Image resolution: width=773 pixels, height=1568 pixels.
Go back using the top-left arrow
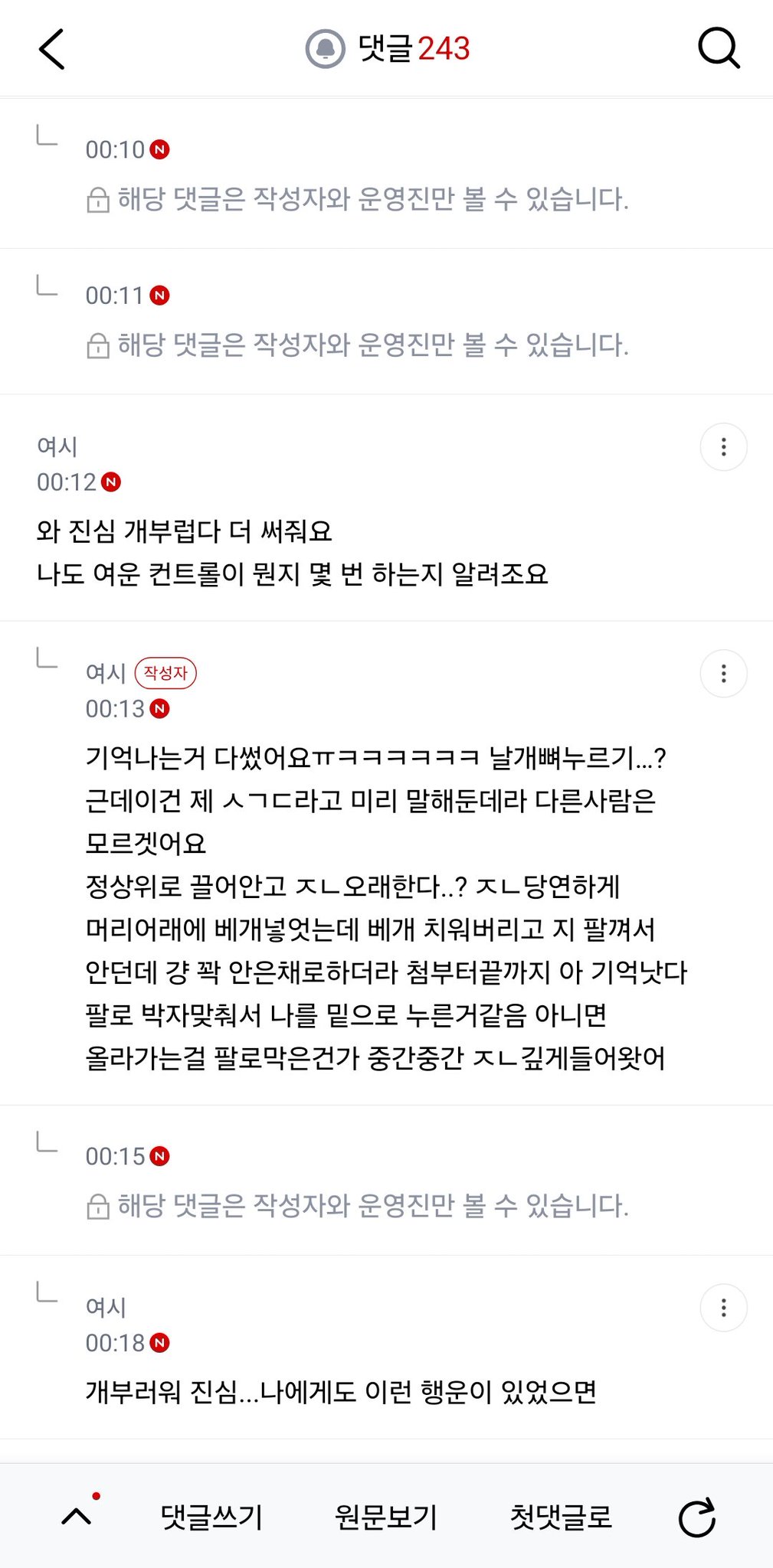point(52,49)
